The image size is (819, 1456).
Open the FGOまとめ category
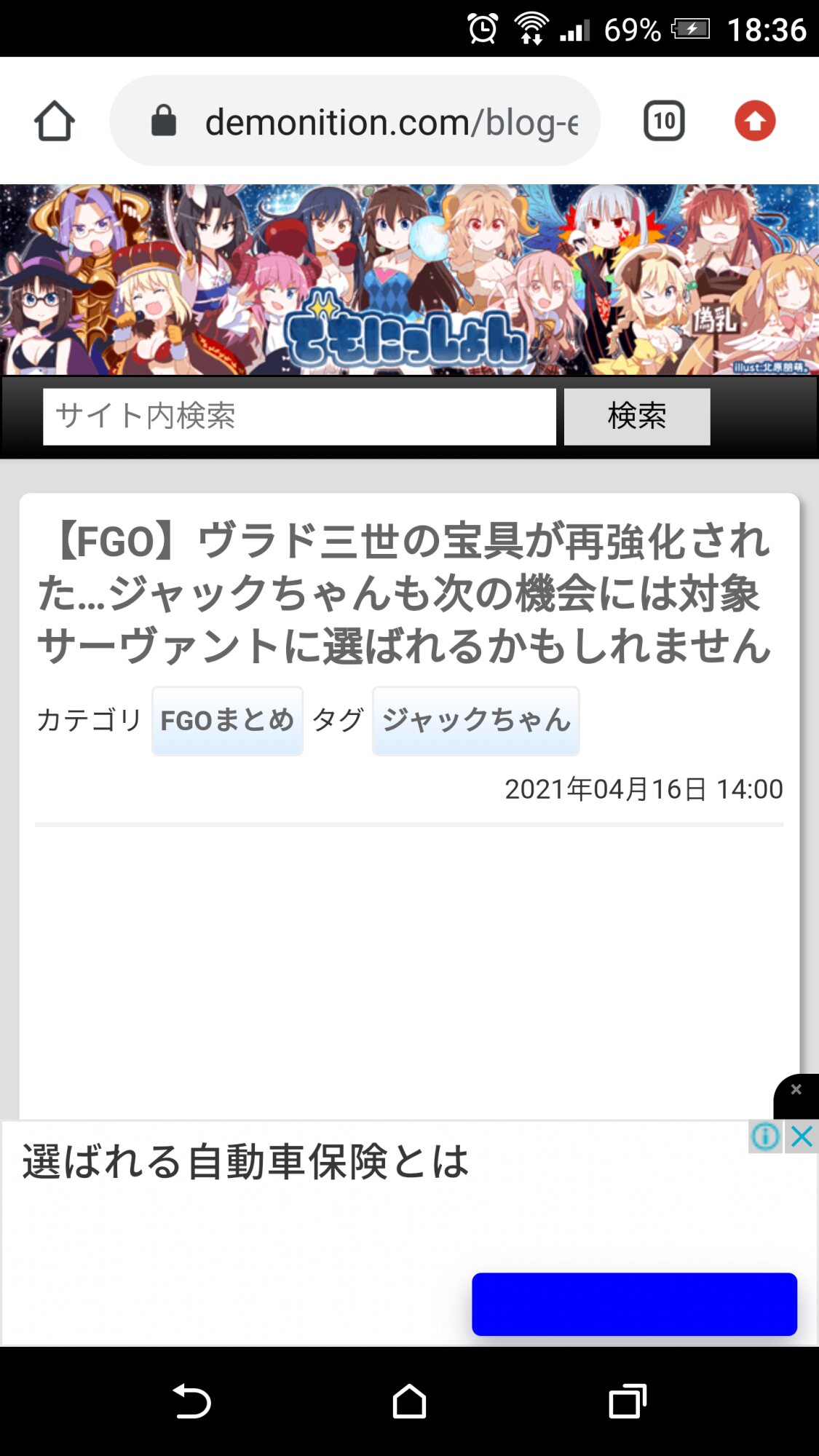click(227, 721)
